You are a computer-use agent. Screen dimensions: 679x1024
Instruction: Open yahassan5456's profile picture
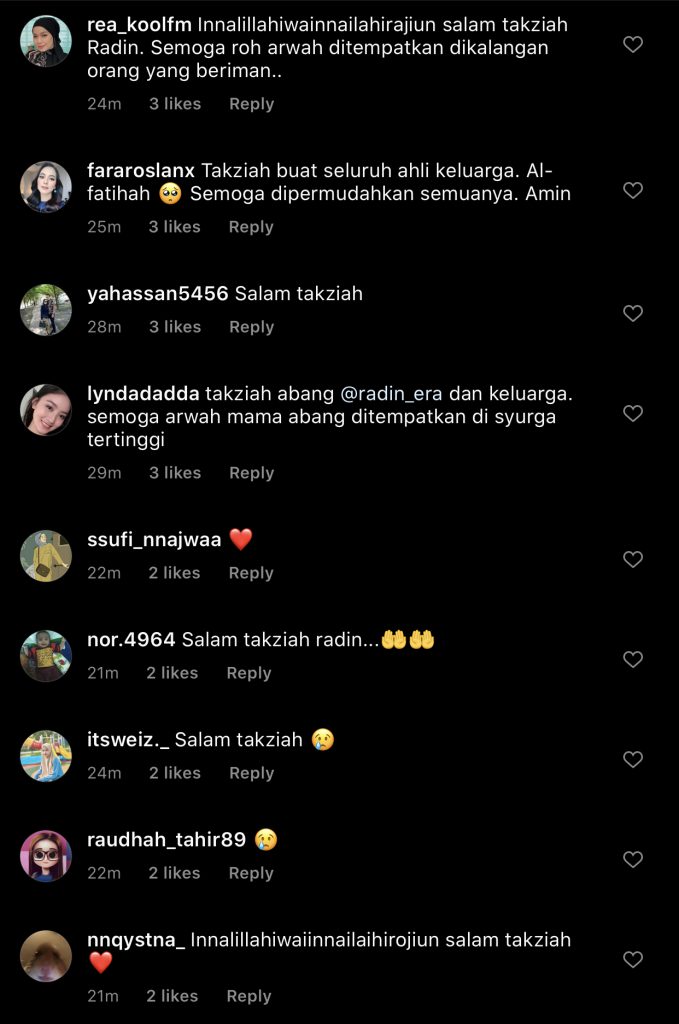[46, 310]
